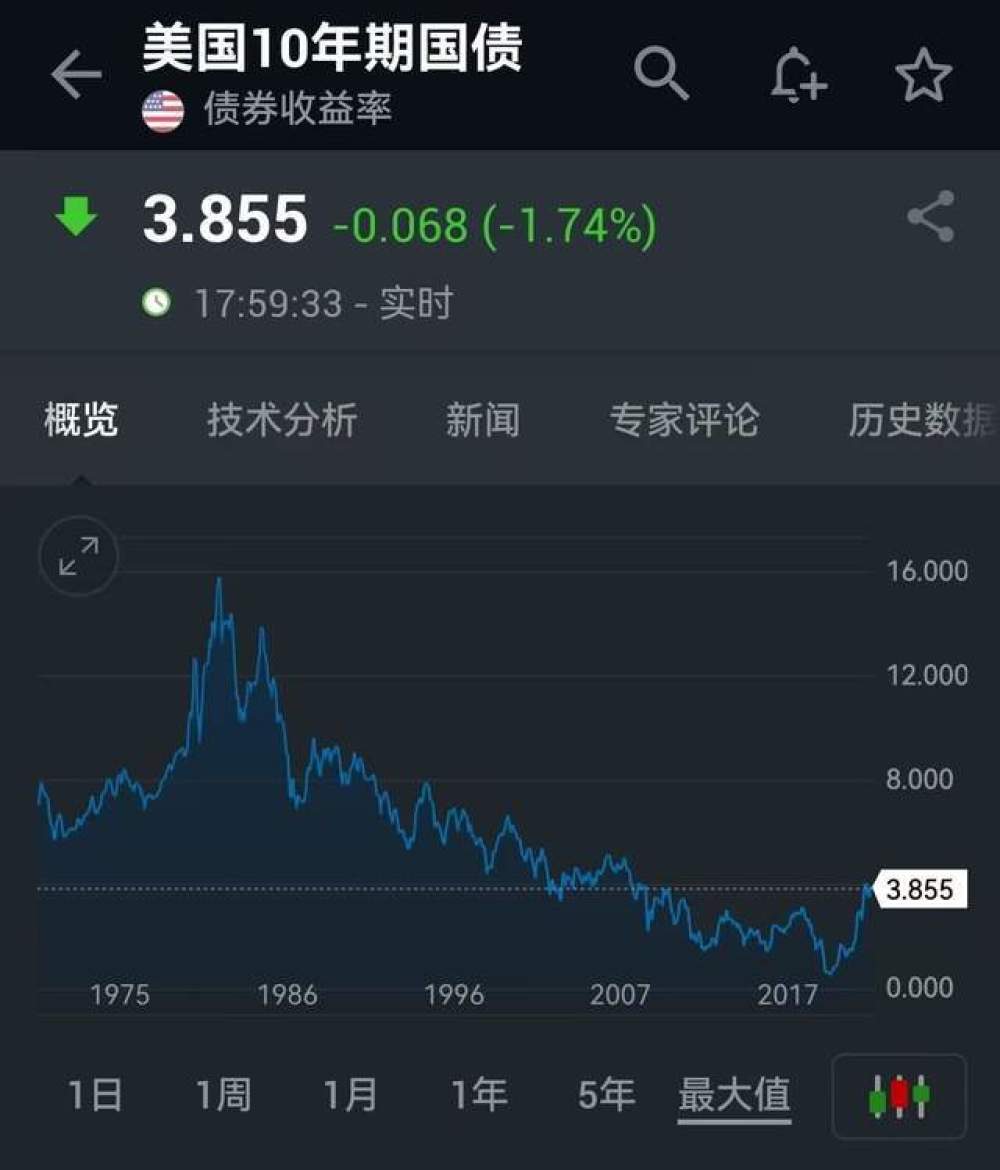Switch to the candlestick chart type
The image size is (1000, 1170).
[x=899, y=1097]
